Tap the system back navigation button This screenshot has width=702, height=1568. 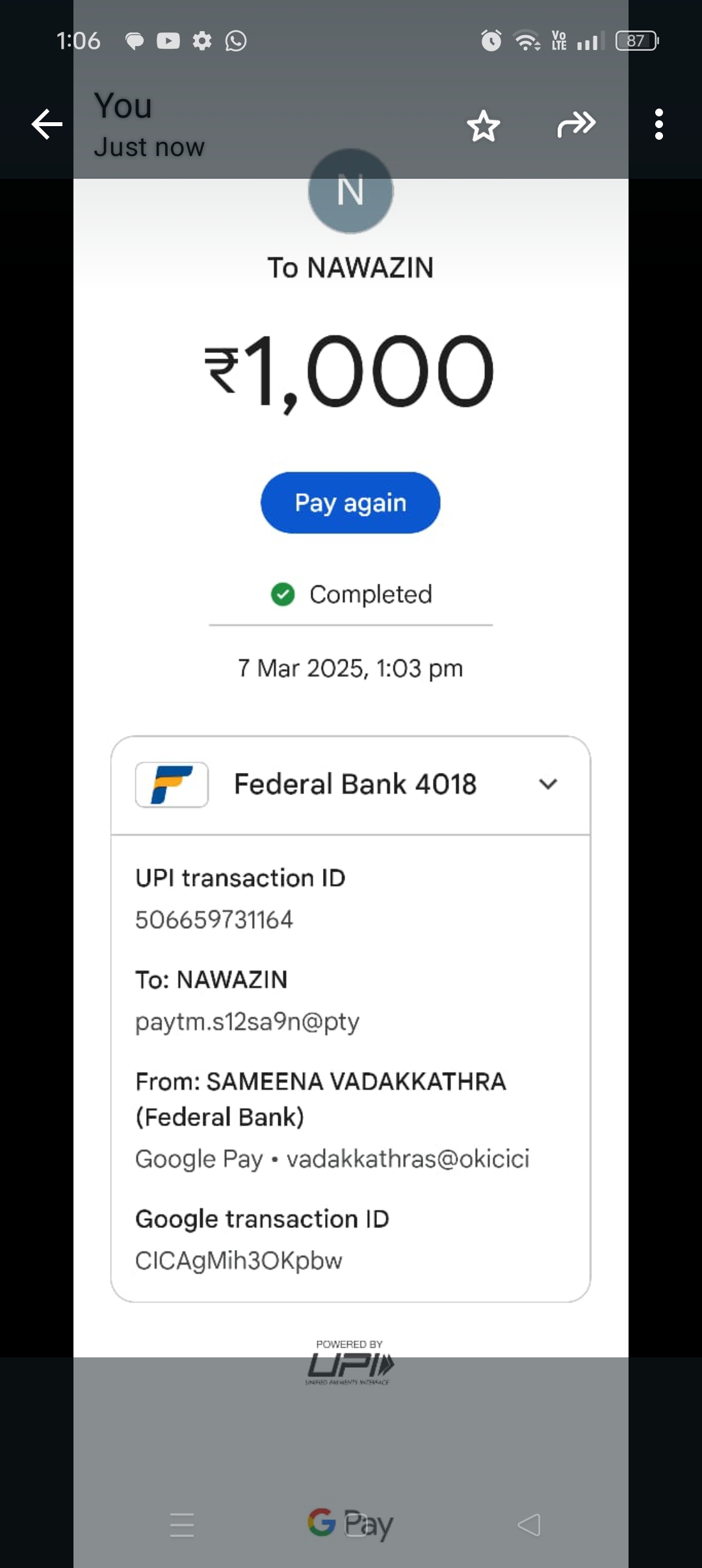click(528, 1524)
